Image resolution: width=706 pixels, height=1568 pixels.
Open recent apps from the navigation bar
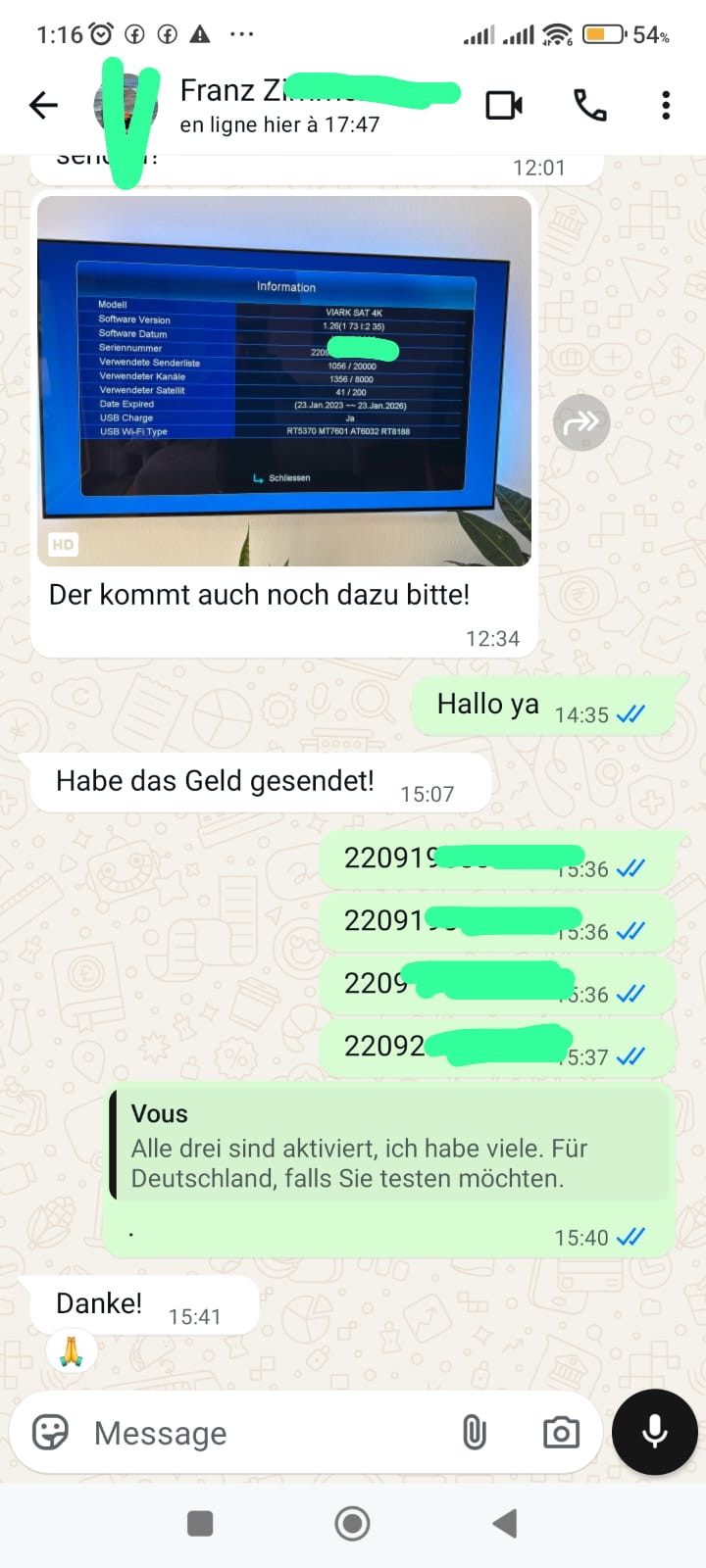pos(200,1523)
